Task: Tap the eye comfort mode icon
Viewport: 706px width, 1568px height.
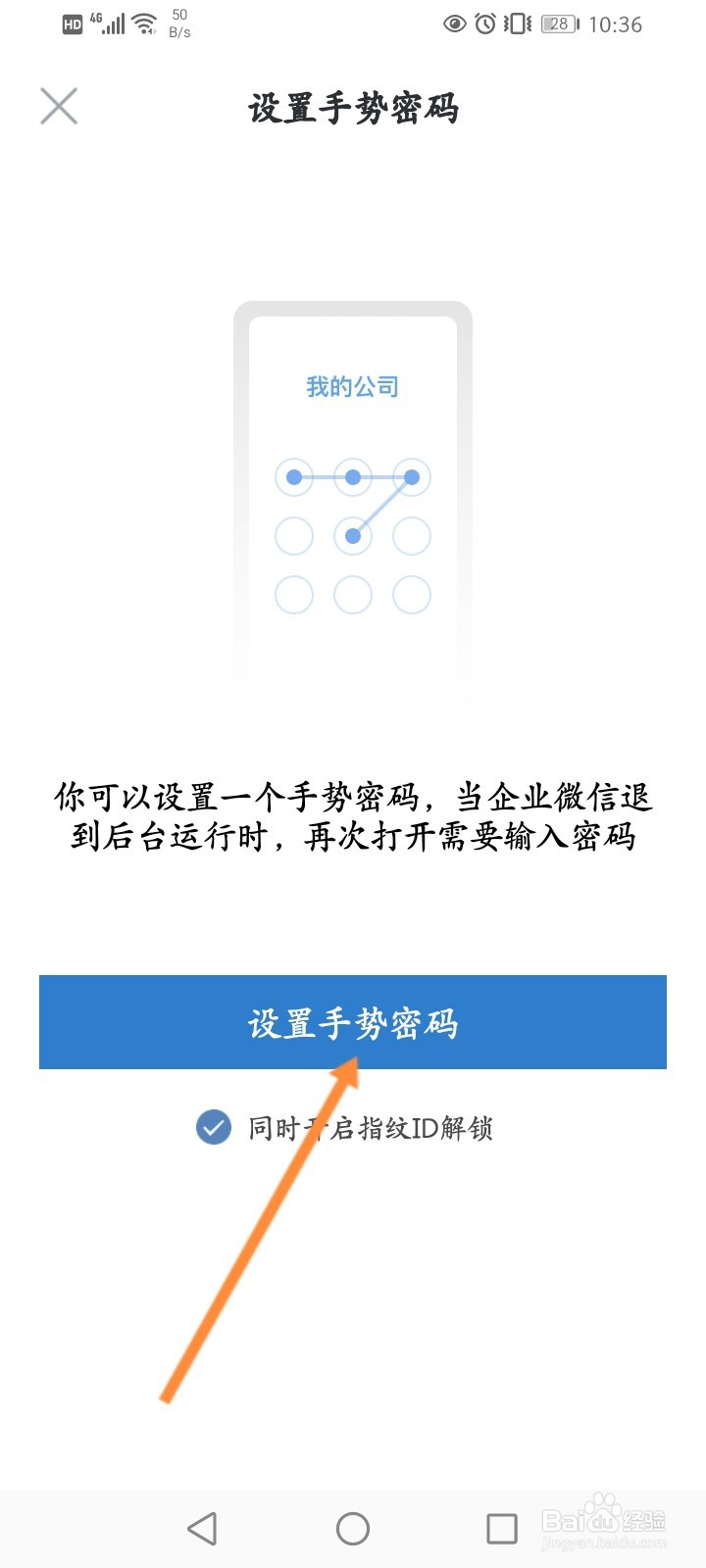Action: click(453, 24)
